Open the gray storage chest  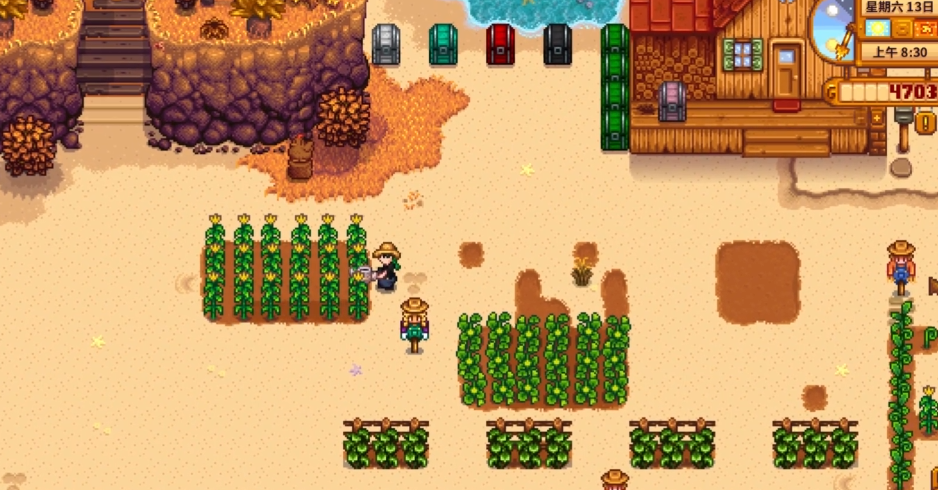tap(386, 45)
